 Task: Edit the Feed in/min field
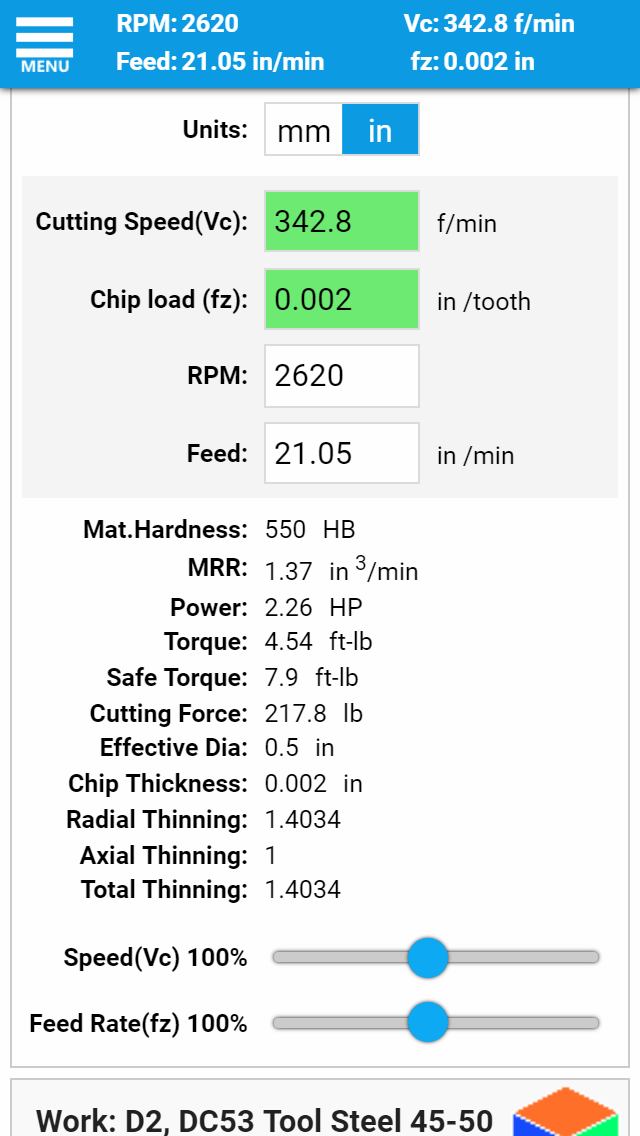point(342,454)
